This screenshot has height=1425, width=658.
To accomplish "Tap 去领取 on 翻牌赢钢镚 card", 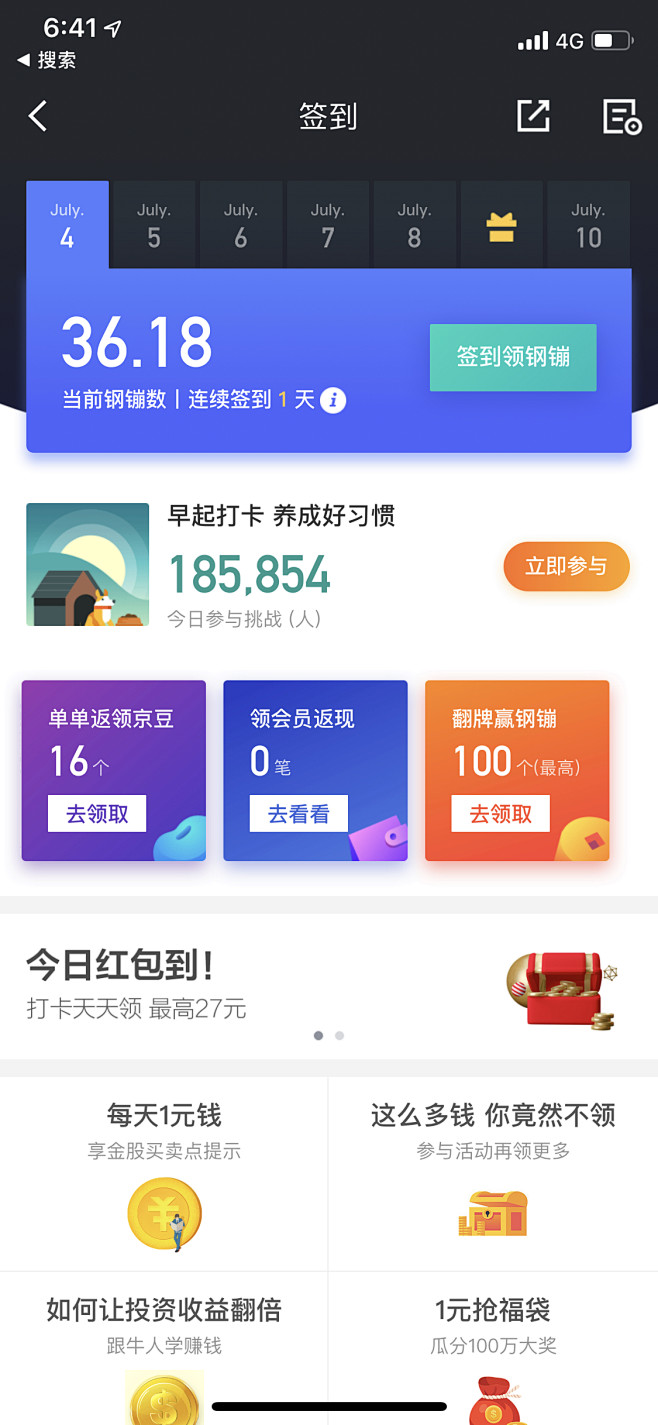I will (501, 814).
